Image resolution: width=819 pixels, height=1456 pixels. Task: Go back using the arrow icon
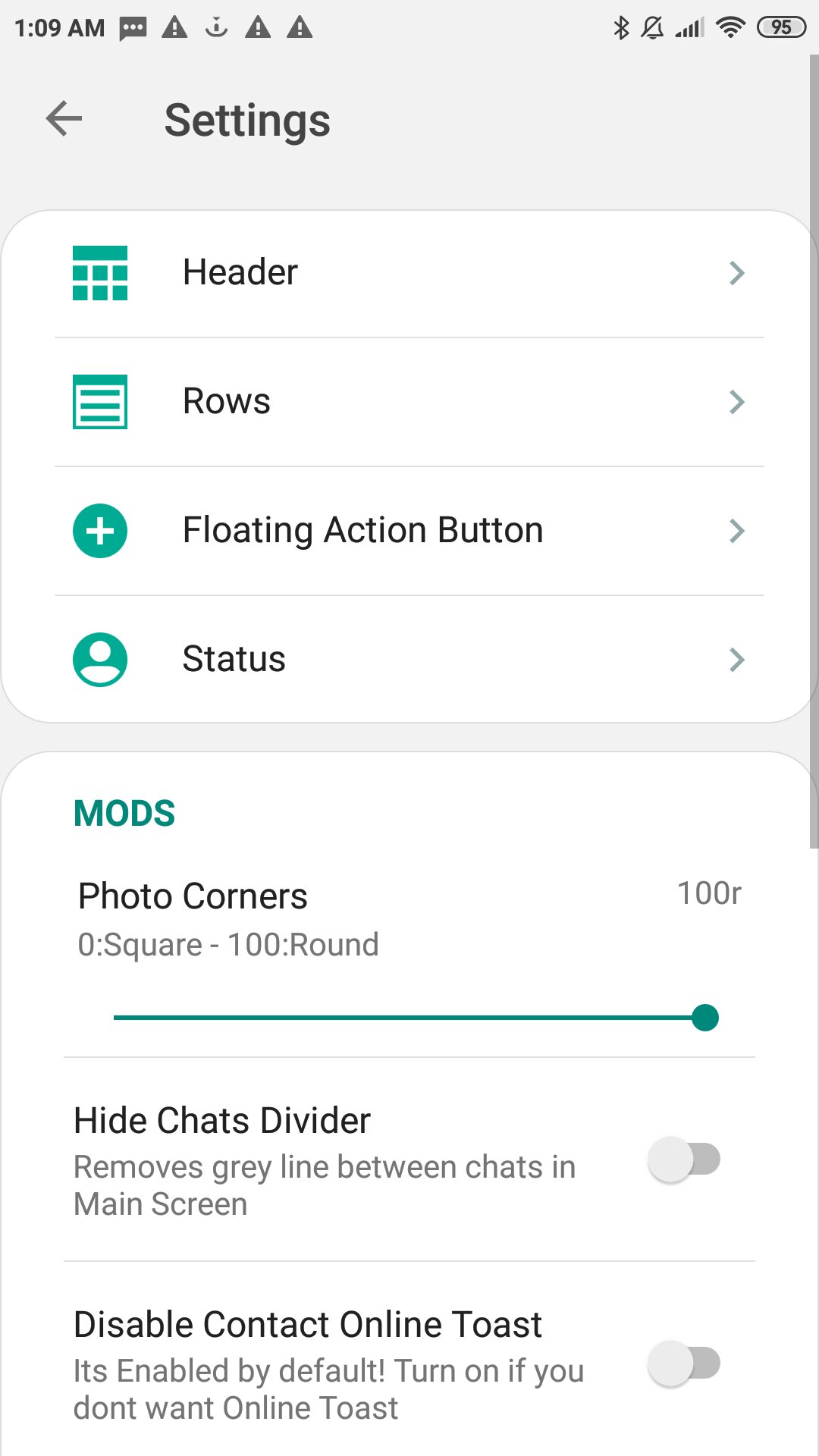coord(64,119)
